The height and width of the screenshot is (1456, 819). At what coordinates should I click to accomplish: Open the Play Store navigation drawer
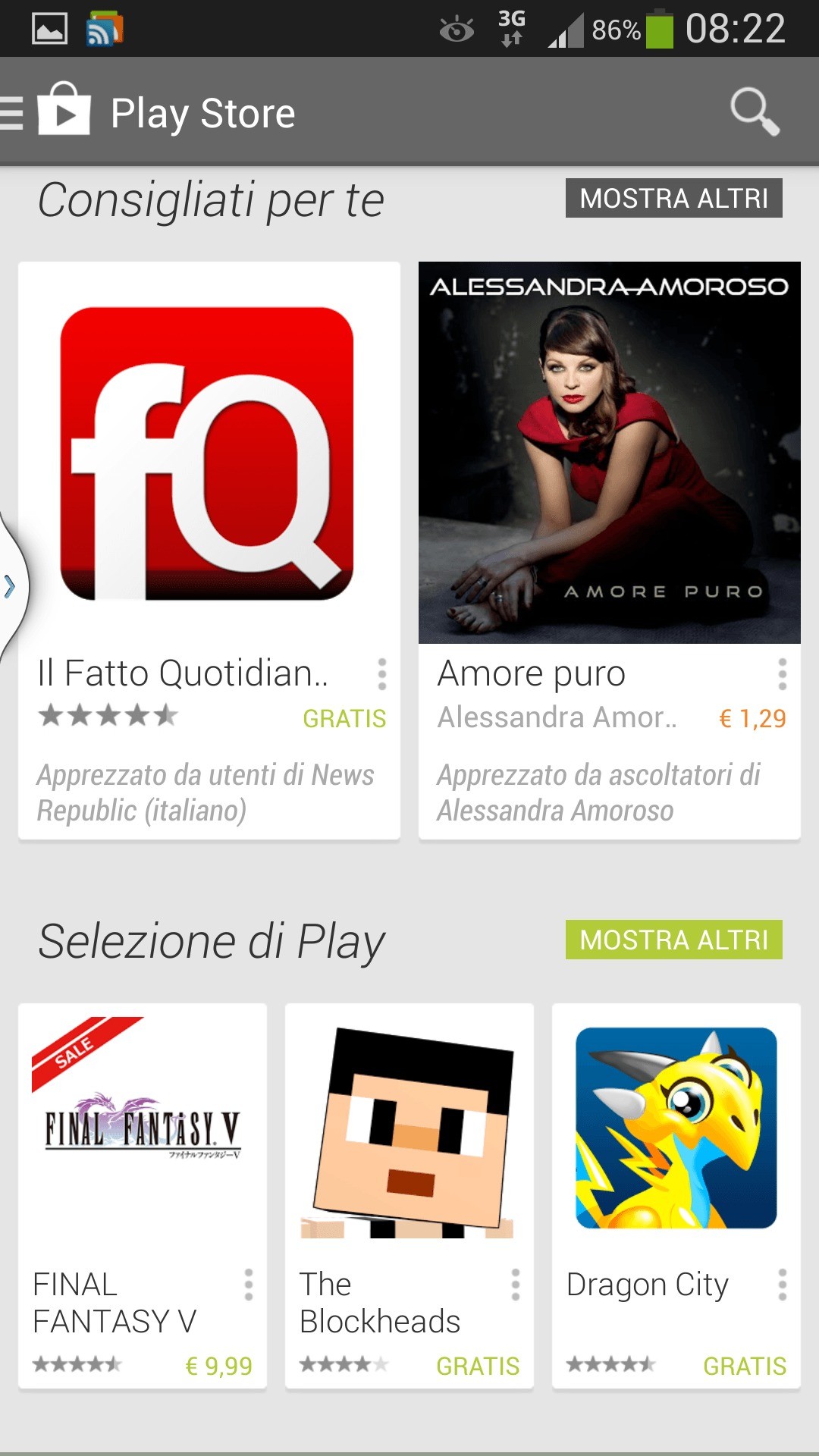[45, 112]
